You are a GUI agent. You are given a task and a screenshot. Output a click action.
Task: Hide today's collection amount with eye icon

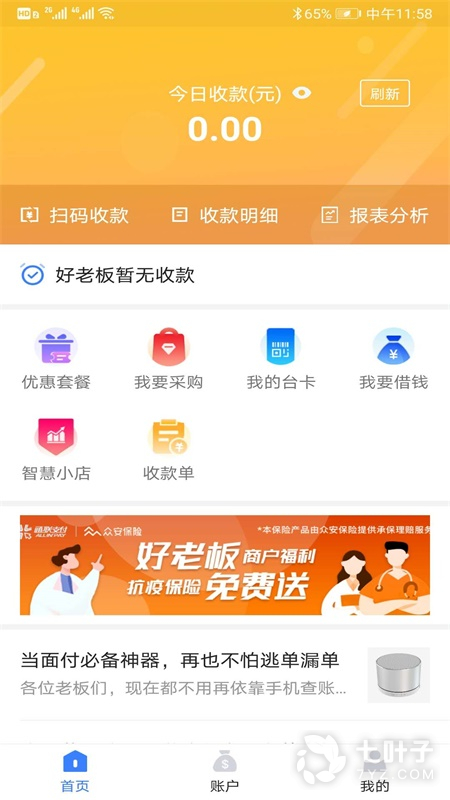coord(302,93)
